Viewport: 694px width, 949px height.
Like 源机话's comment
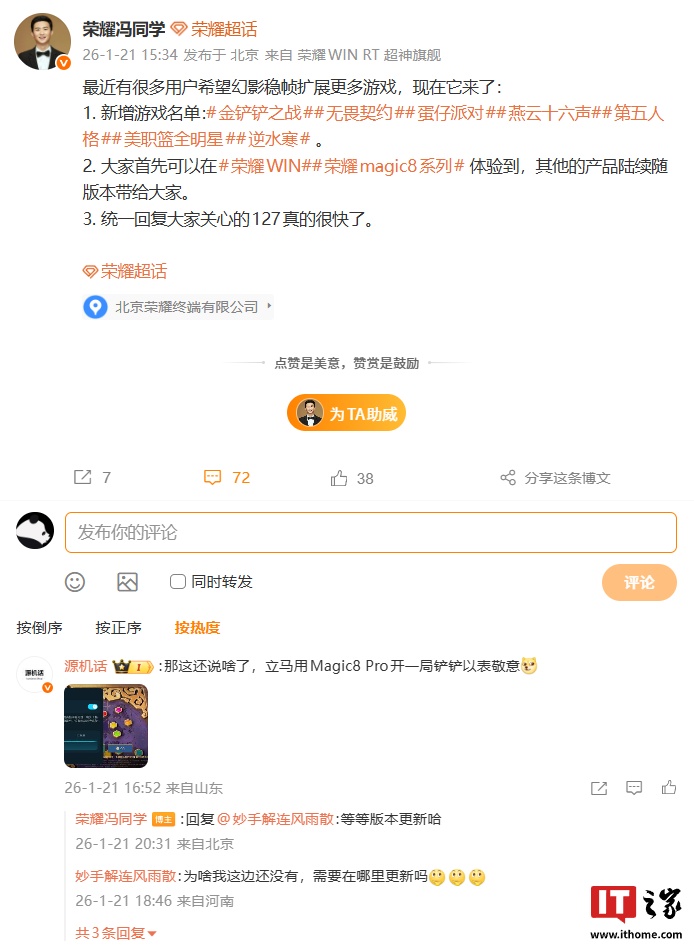coord(668,788)
